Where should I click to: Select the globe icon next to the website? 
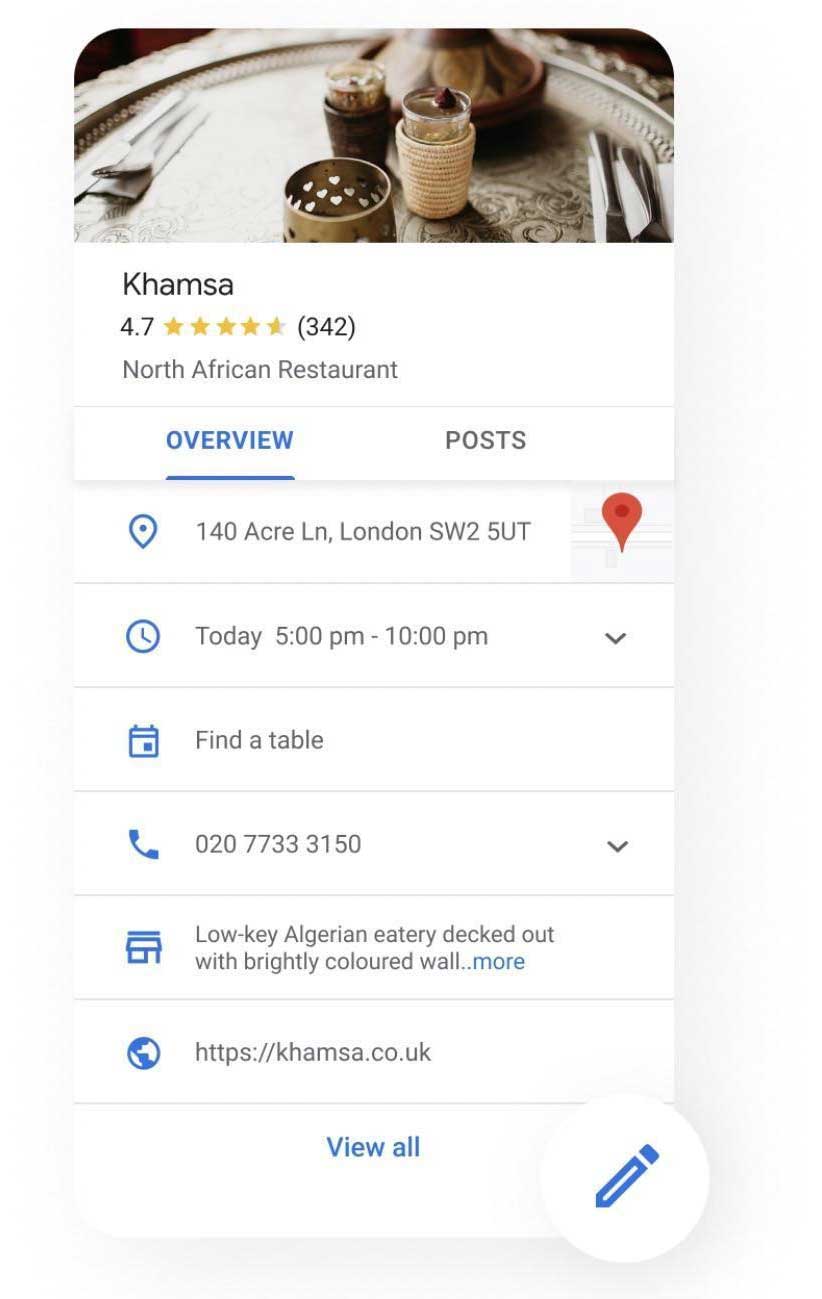coord(144,1052)
